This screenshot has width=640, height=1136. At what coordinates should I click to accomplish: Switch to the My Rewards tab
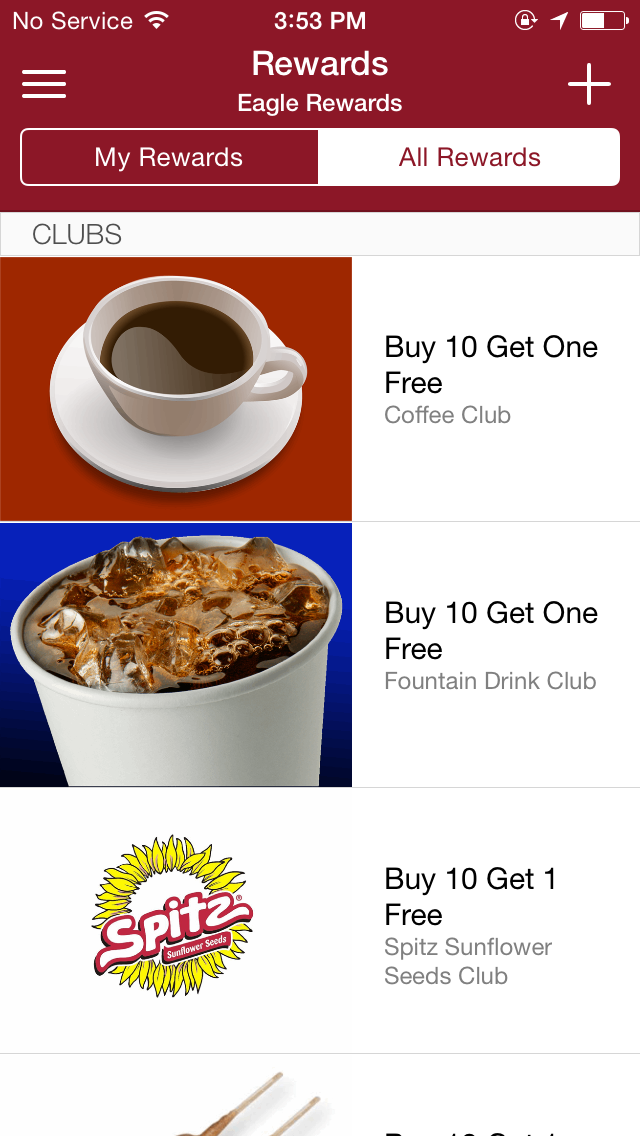(x=169, y=157)
